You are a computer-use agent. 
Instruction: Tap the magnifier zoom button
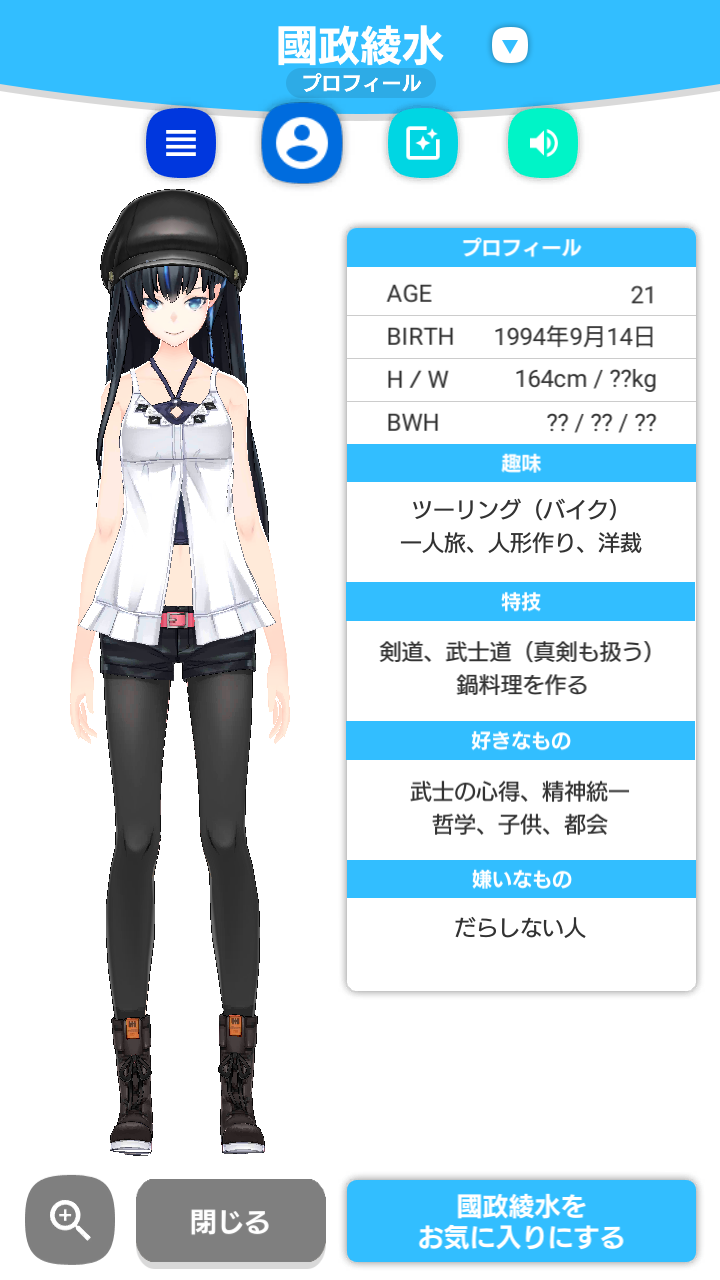(70, 1220)
